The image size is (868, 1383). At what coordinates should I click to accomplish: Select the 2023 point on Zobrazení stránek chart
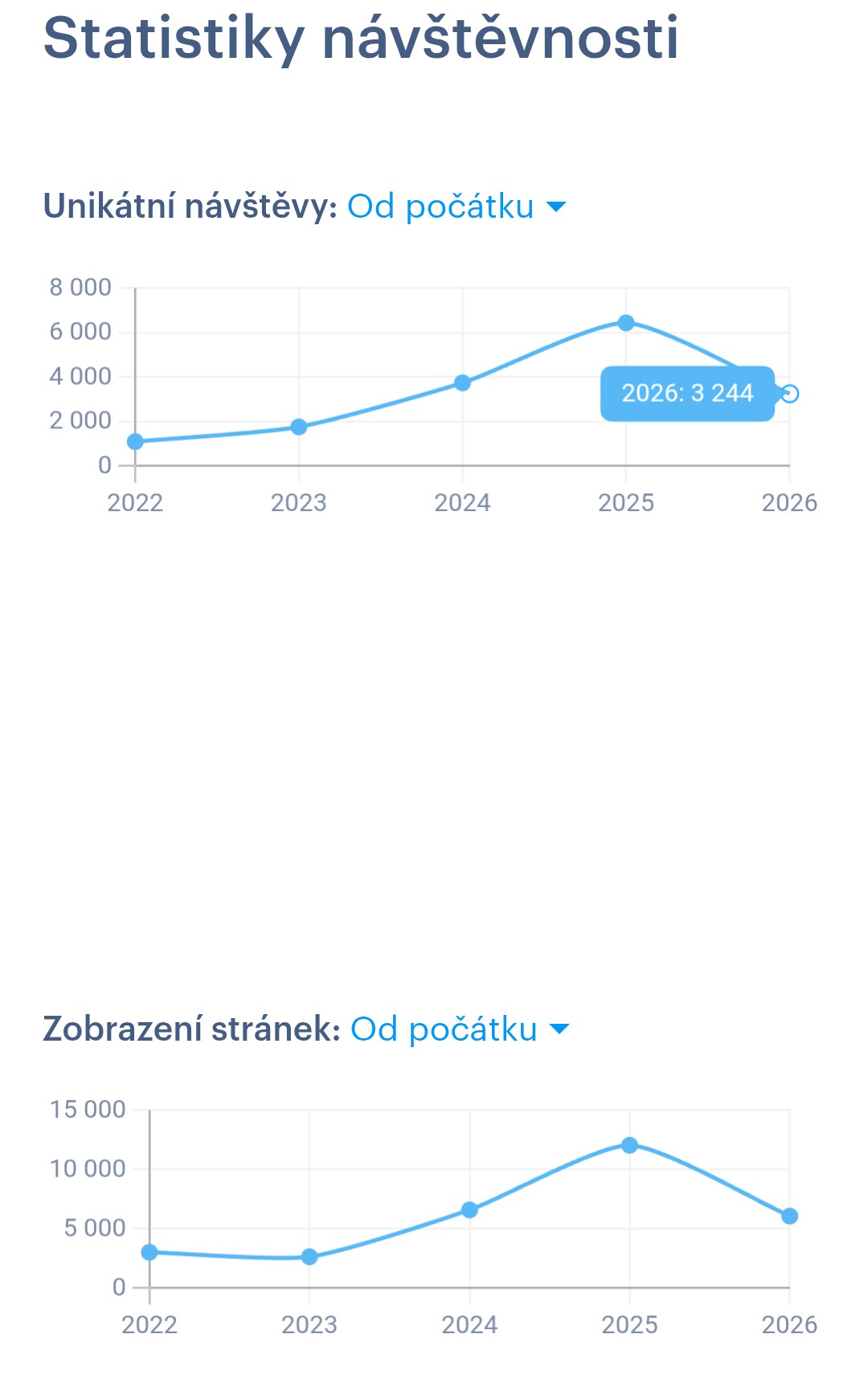point(309,1257)
